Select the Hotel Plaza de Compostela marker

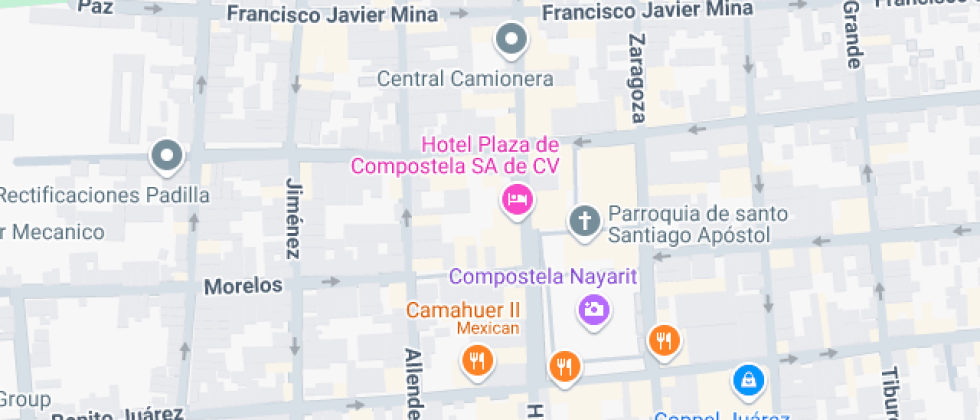pyautogui.click(x=517, y=199)
